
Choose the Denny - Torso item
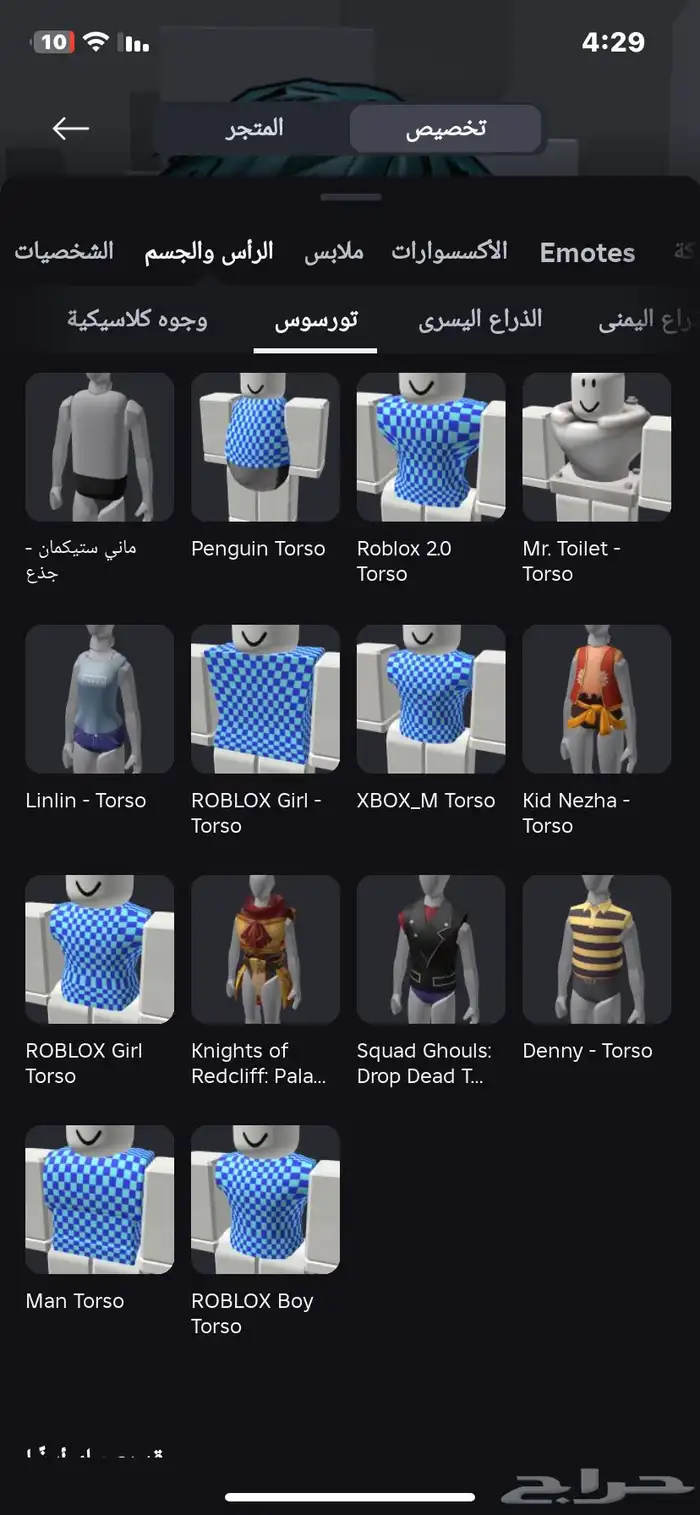[596, 949]
